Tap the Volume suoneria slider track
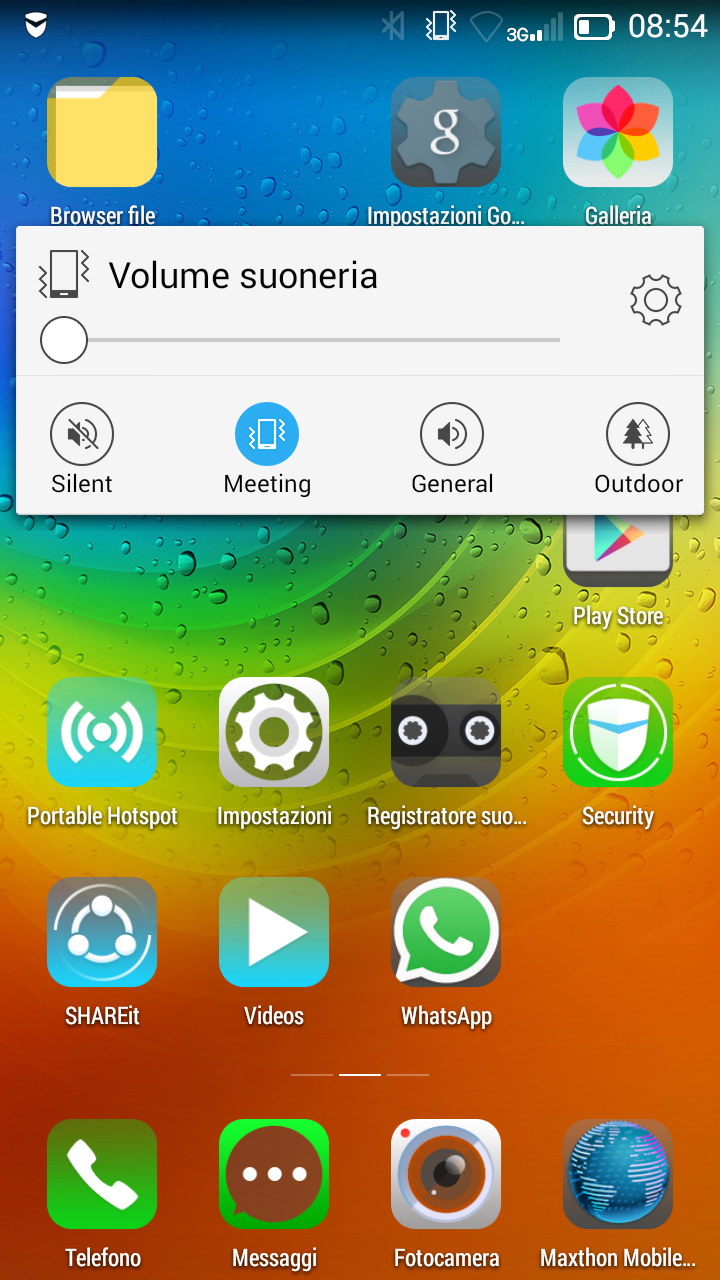The height and width of the screenshot is (1280, 720). pyautogui.click(x=320, y=340)
